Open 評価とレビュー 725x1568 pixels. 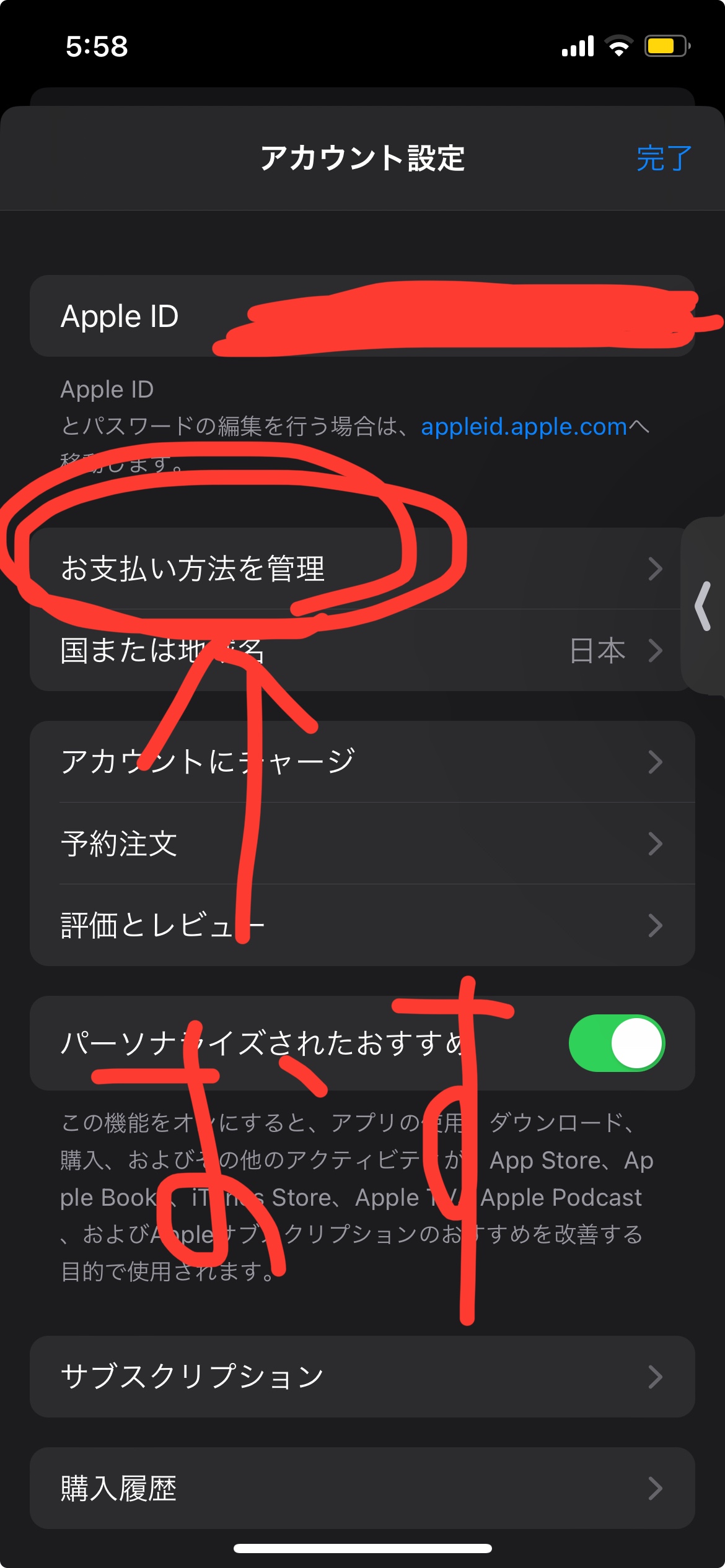(x=362, y=925)
